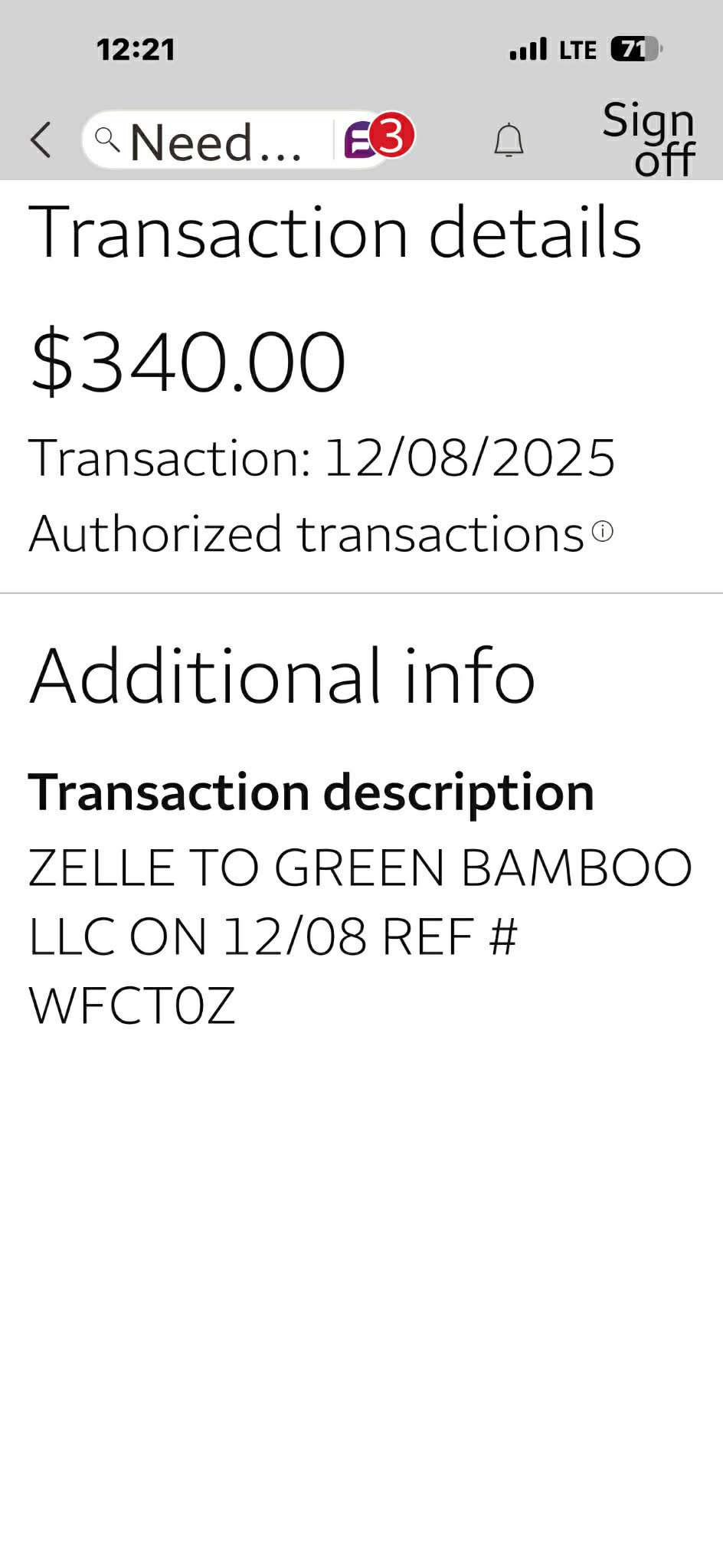Screen dimensions: 723x1568
Task: Open the assistant icon with the 3 badge
Action: (378, 138)
